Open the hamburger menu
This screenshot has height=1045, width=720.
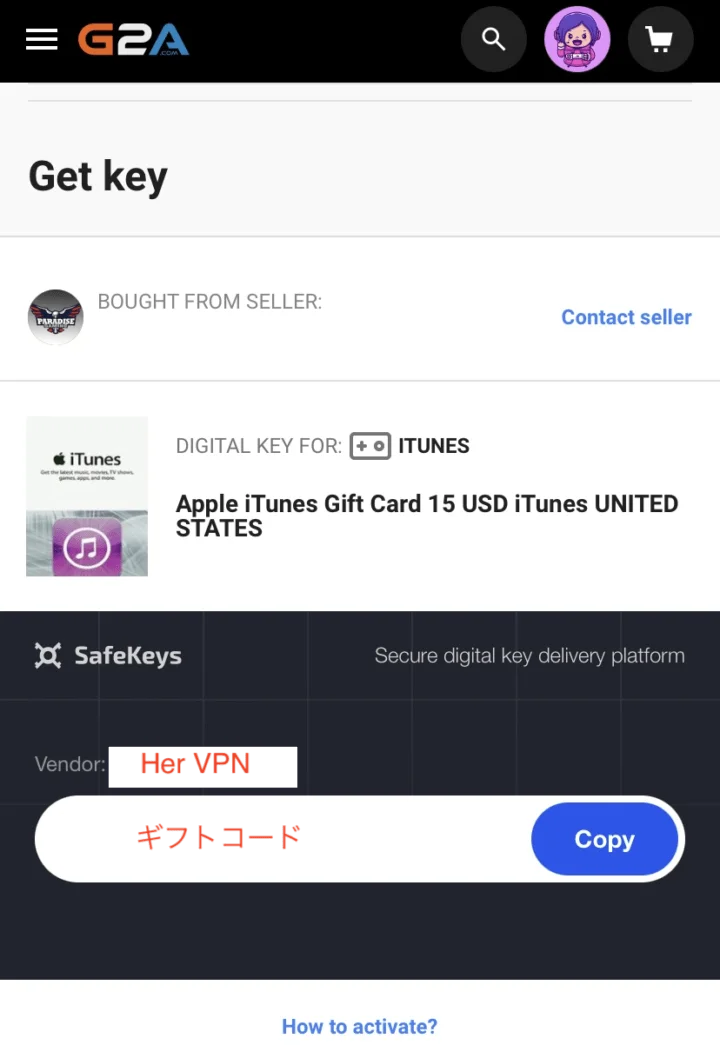point(41,39)
